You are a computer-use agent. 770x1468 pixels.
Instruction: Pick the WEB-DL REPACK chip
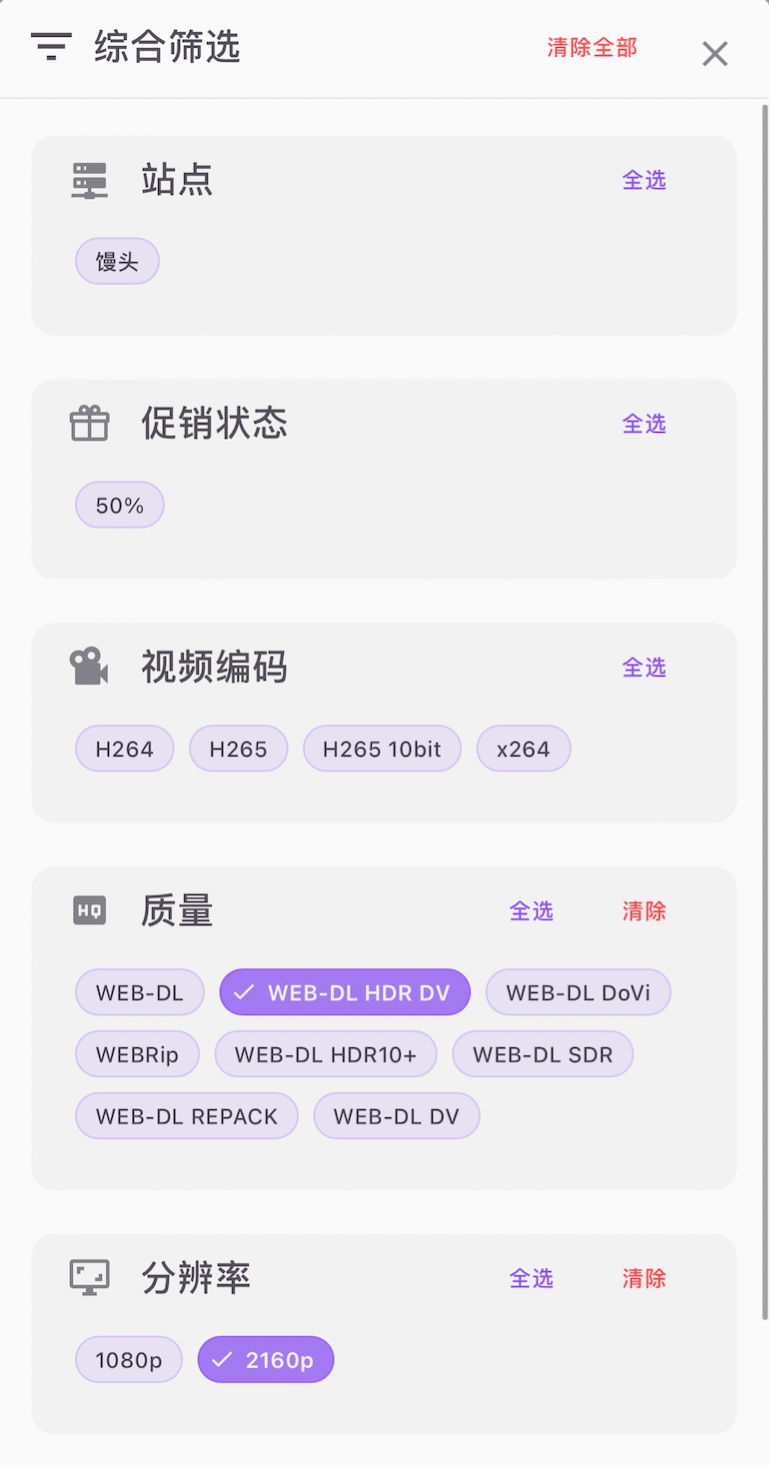pos(187,1117)
